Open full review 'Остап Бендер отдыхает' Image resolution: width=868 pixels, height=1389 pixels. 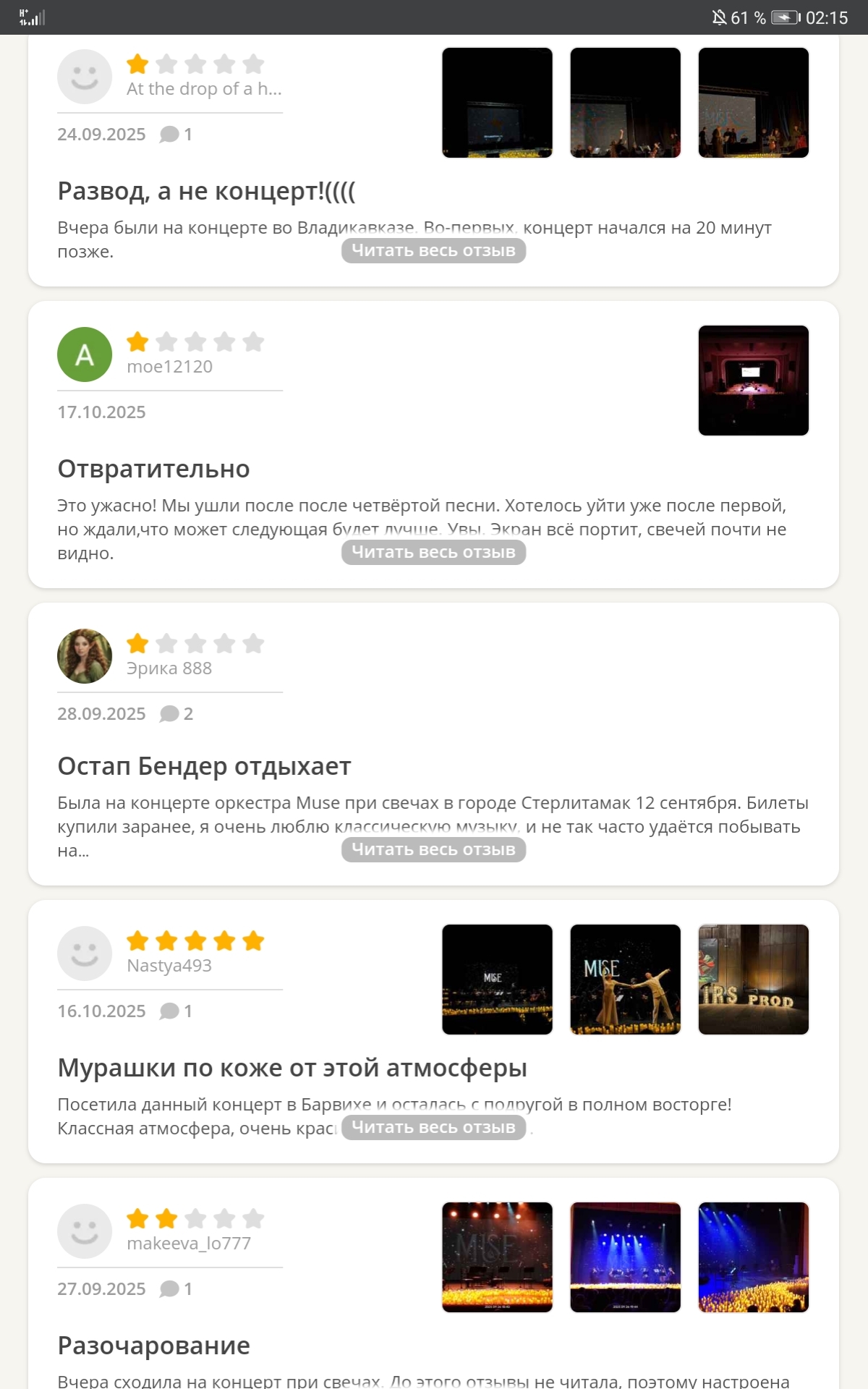pos(433,850)
